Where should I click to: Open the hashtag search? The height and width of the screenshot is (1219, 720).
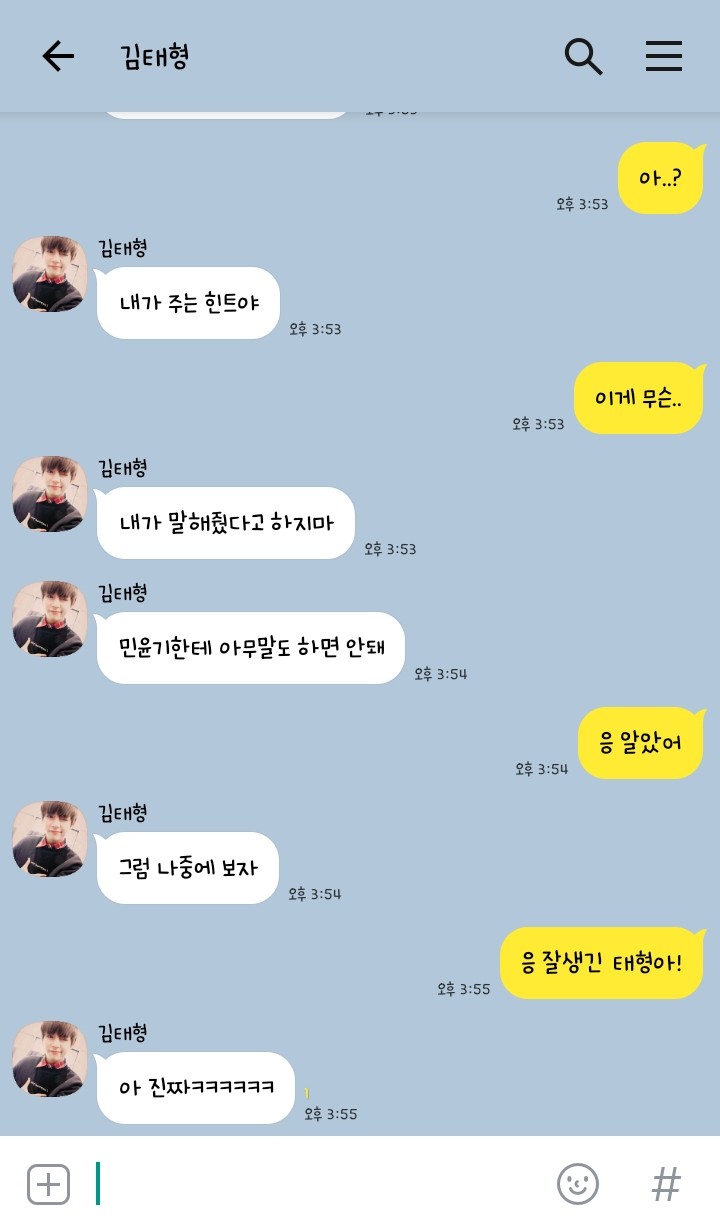coord(666,1185)
